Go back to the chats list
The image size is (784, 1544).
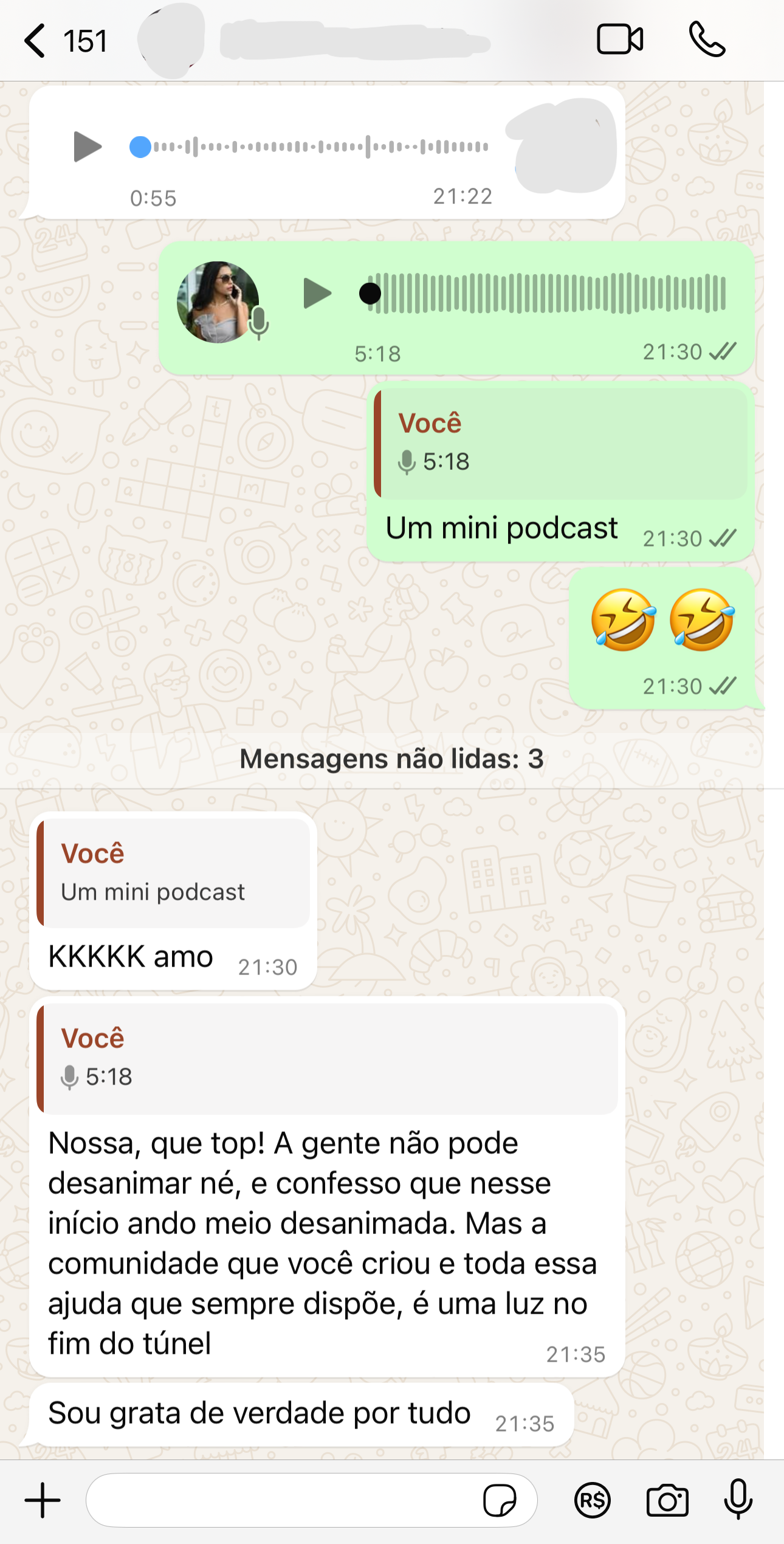[x=35, y=41]
